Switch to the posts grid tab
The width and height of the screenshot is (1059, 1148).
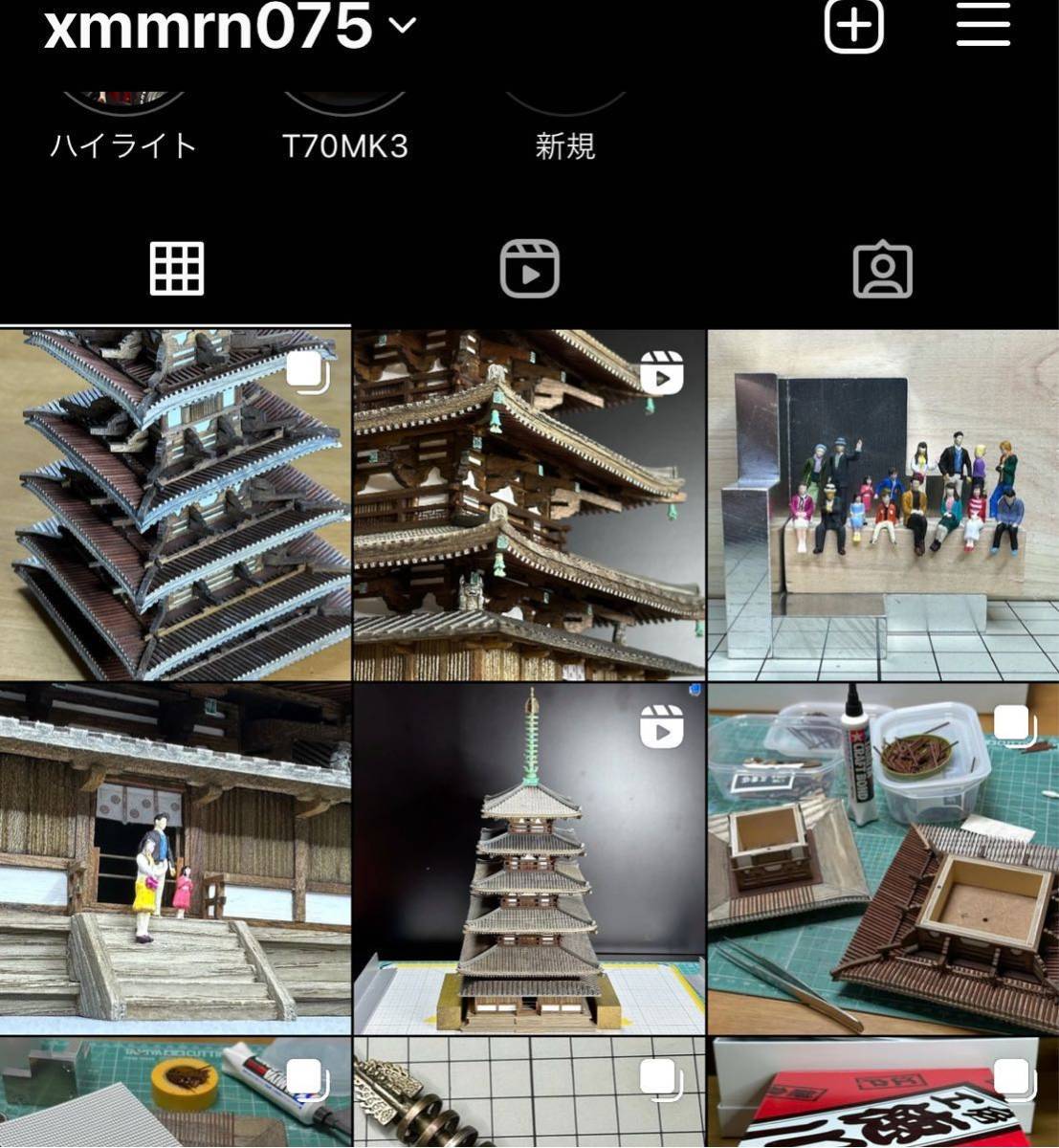177,269
